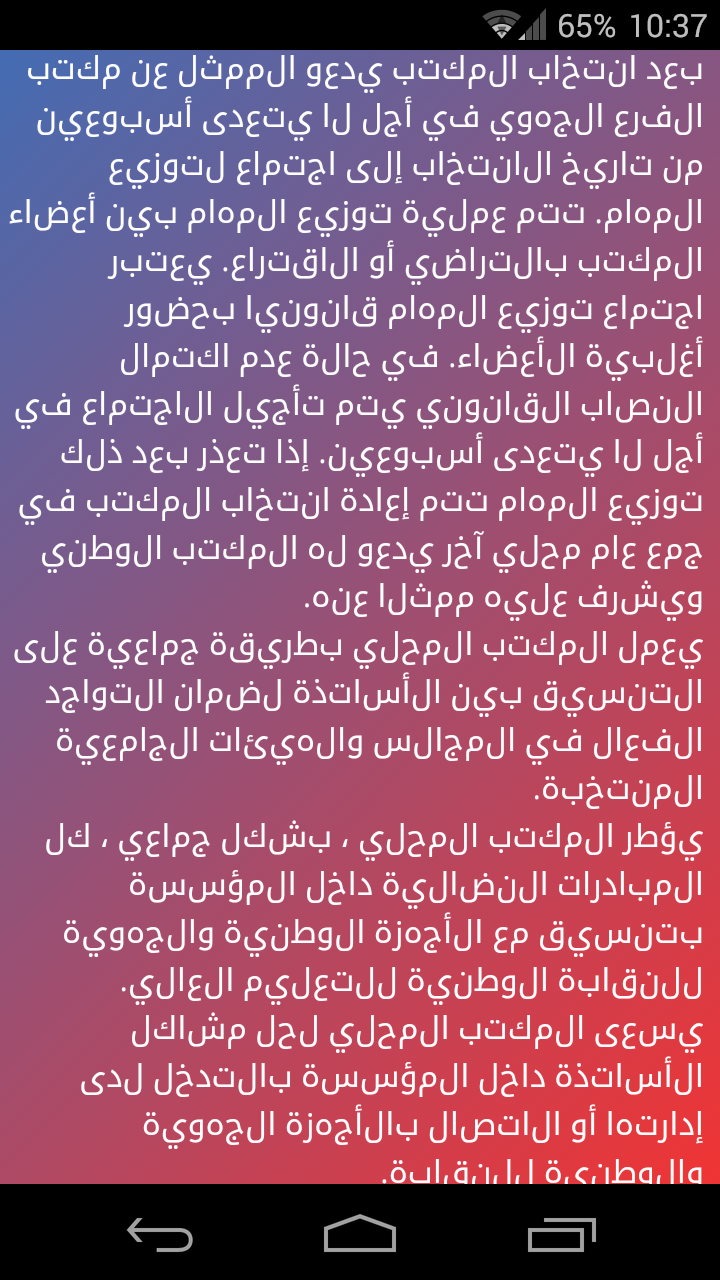This screenshot has height=1280, width=720.
Task: Return to the home screen
Action: point(360,1233)
